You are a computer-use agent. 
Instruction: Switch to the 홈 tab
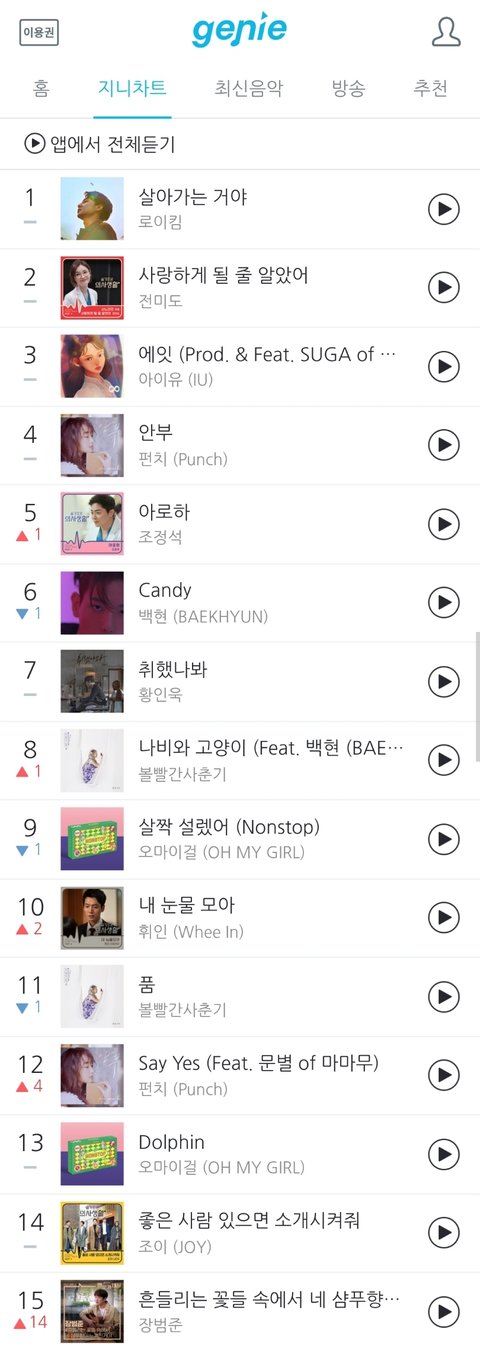tap(41, 88)
